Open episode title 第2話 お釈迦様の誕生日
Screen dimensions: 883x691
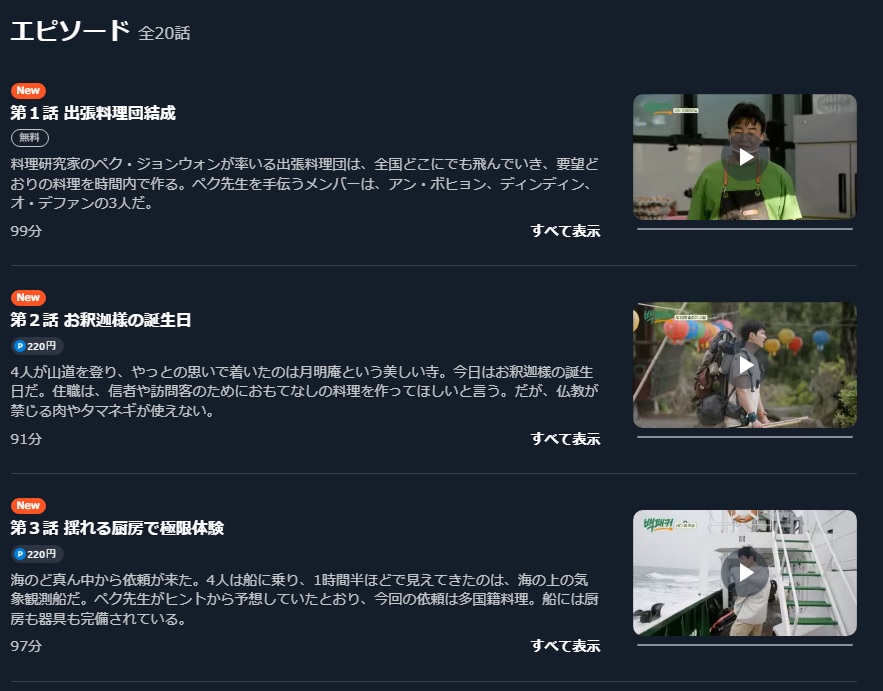100,320
